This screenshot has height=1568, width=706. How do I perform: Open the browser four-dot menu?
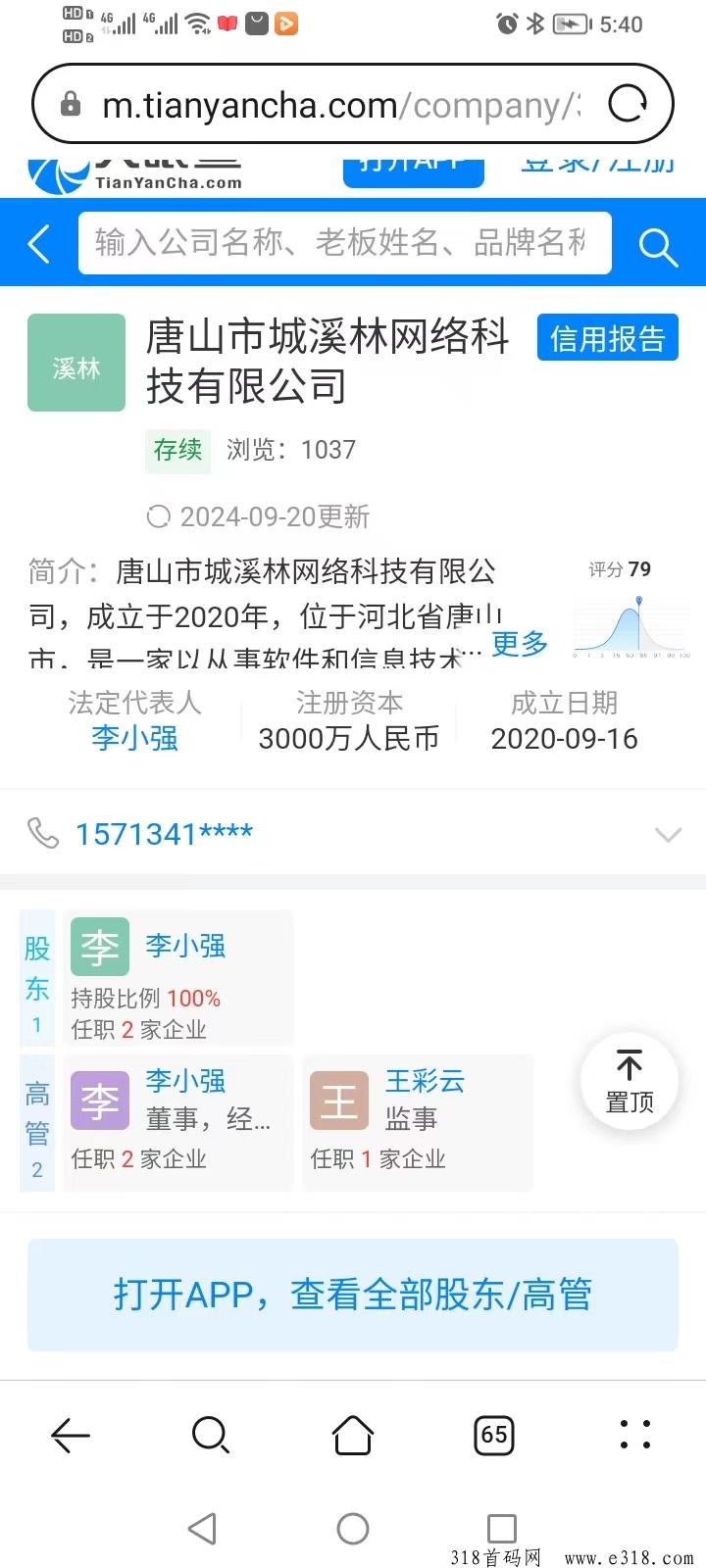click(x=635, y=1435)
